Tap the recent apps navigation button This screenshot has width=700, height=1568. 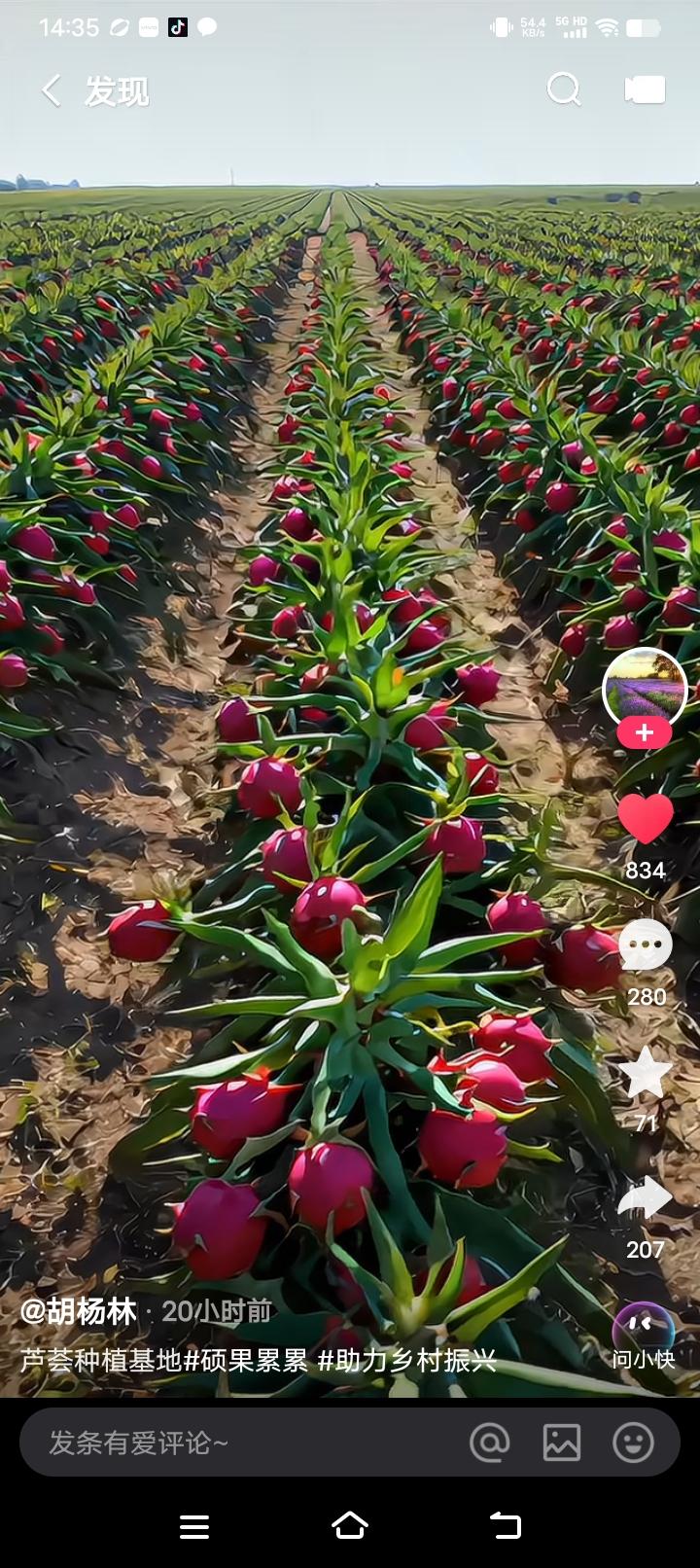[x=194, y=1526]
